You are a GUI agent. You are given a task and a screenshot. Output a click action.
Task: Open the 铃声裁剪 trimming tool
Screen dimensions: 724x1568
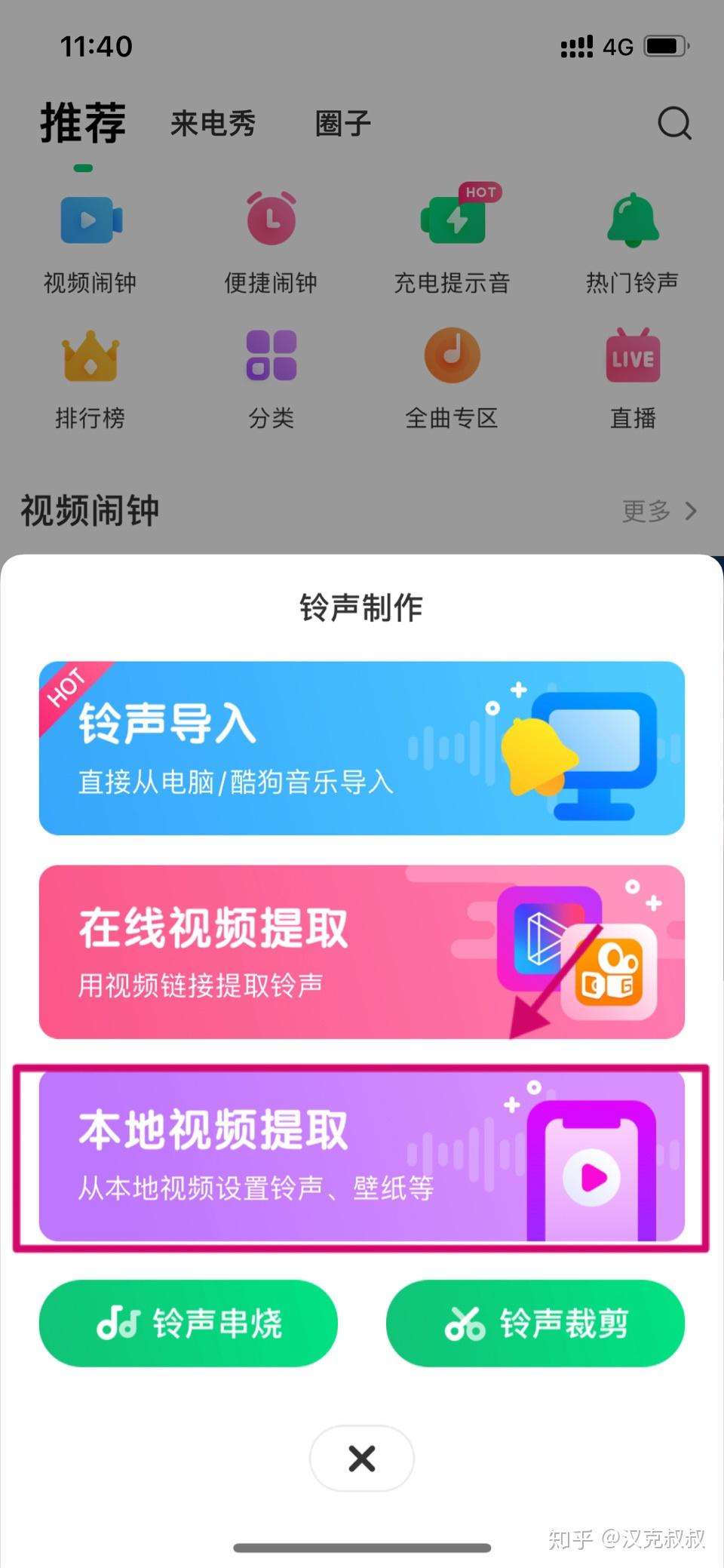(535, 1323)
